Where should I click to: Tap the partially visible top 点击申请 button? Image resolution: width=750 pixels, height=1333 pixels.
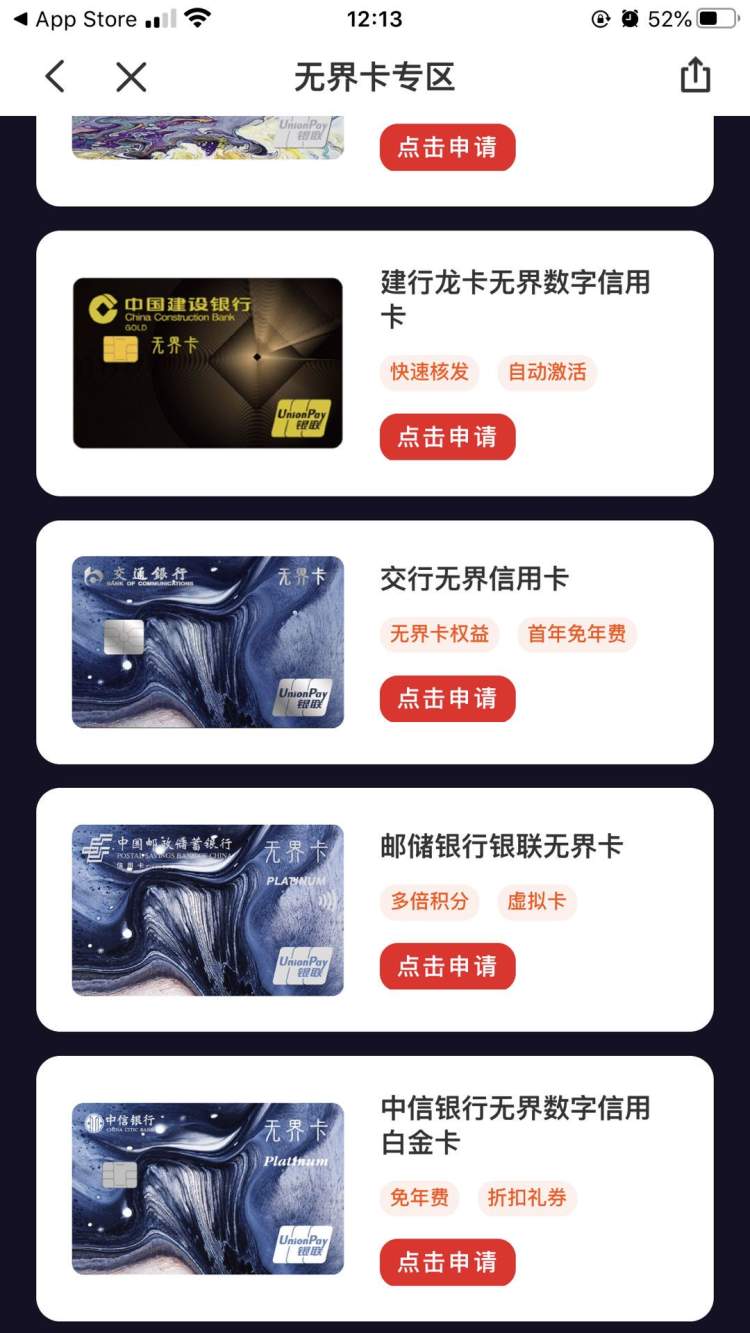click(447, 147)
